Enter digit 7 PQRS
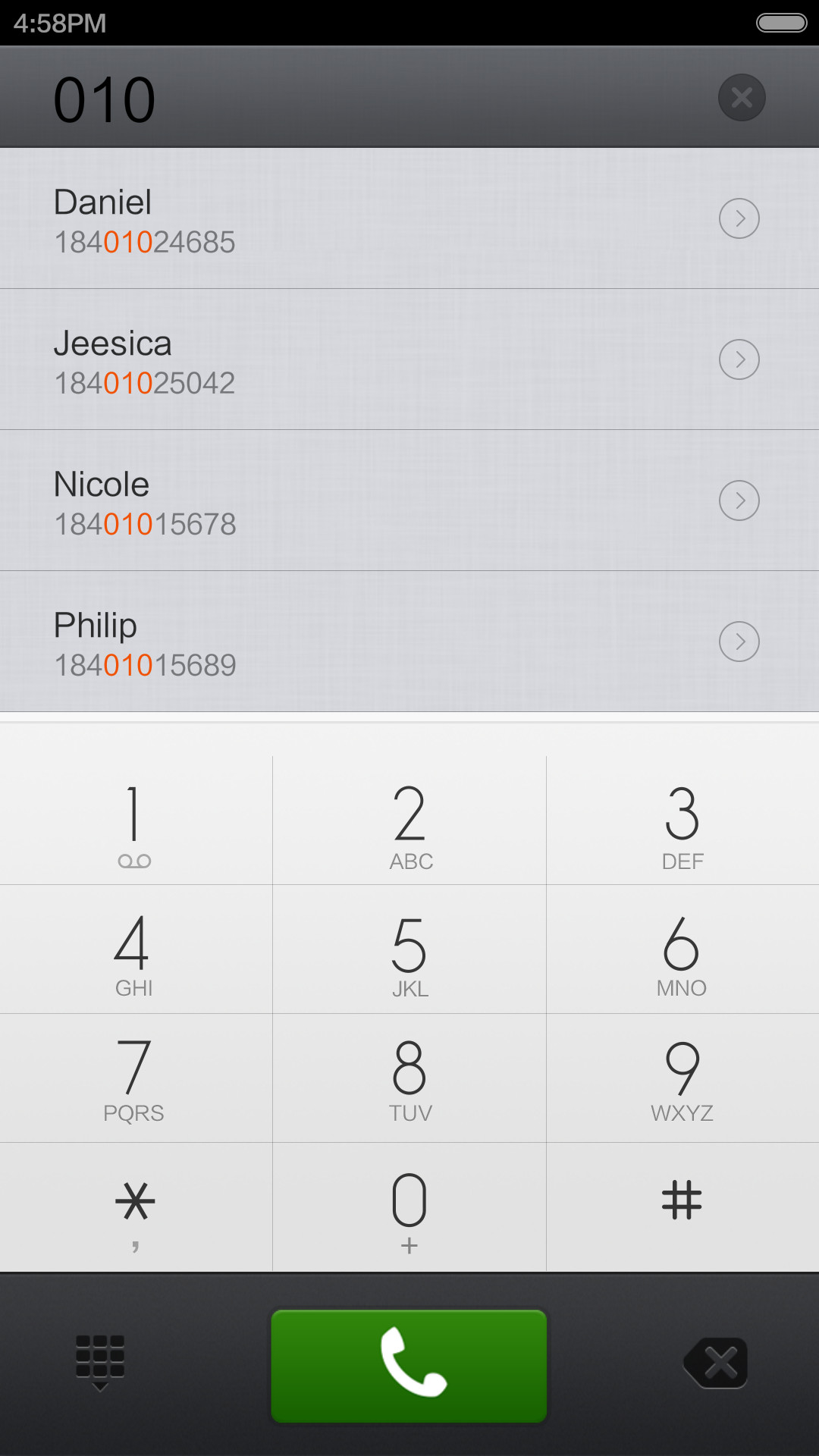Screen dimensions: 819x1456 [136, 1078]
